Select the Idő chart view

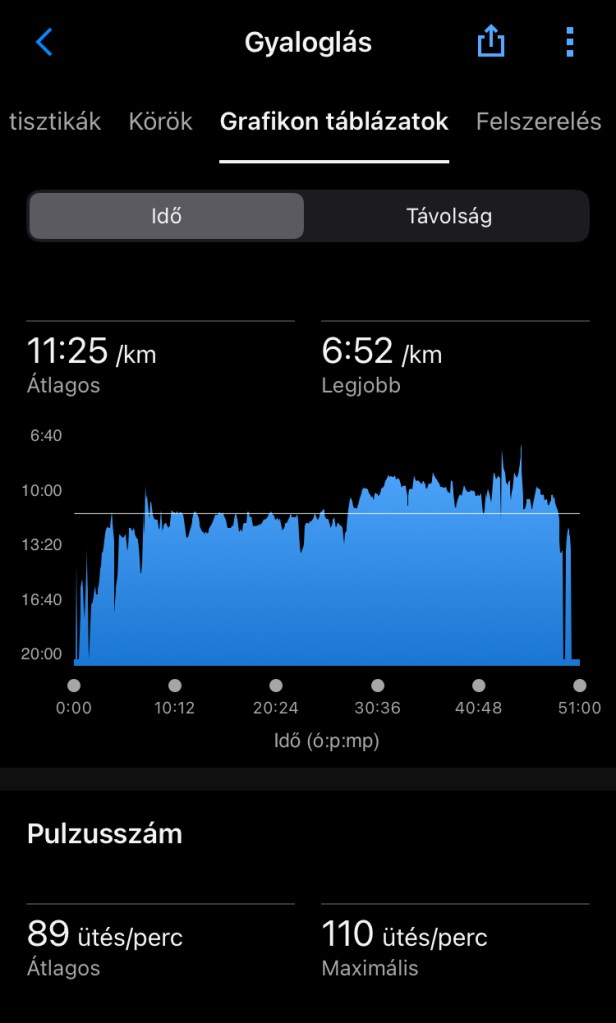[166, 216]
